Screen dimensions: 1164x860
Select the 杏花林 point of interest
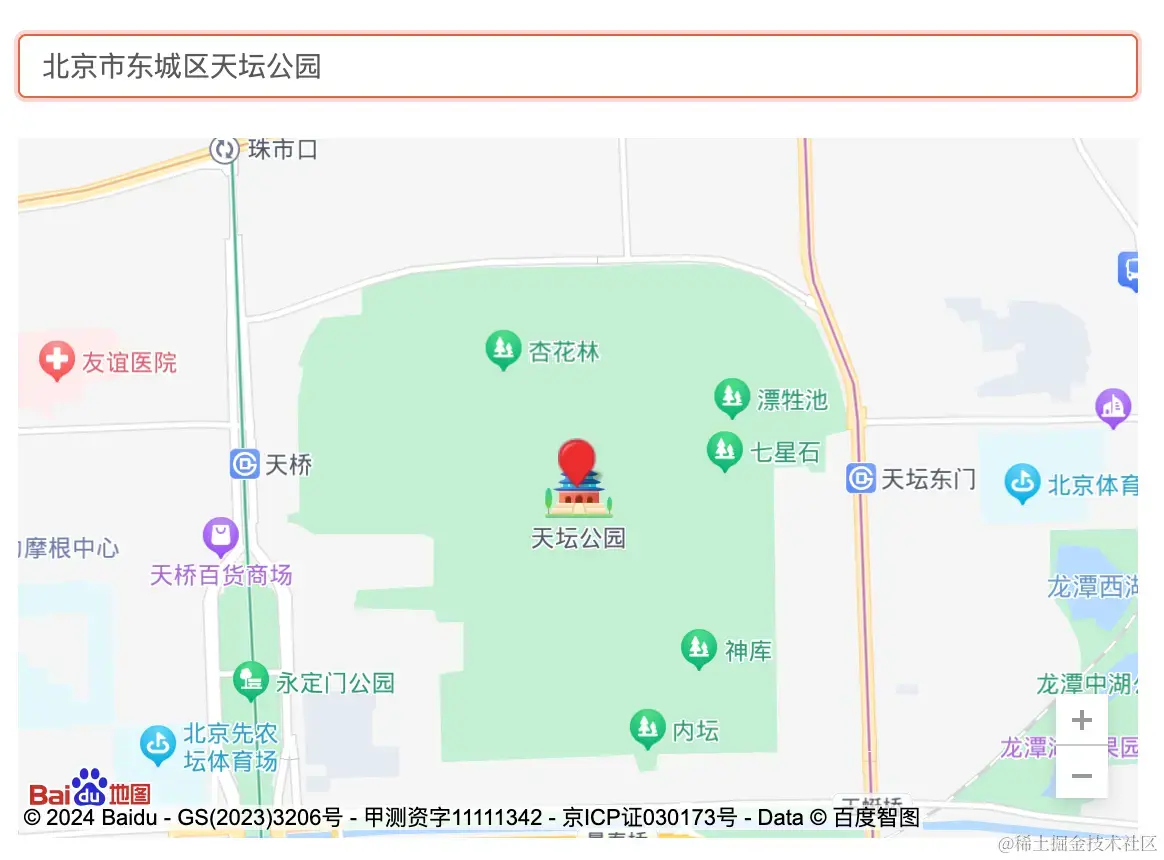(x=503, y=350)
